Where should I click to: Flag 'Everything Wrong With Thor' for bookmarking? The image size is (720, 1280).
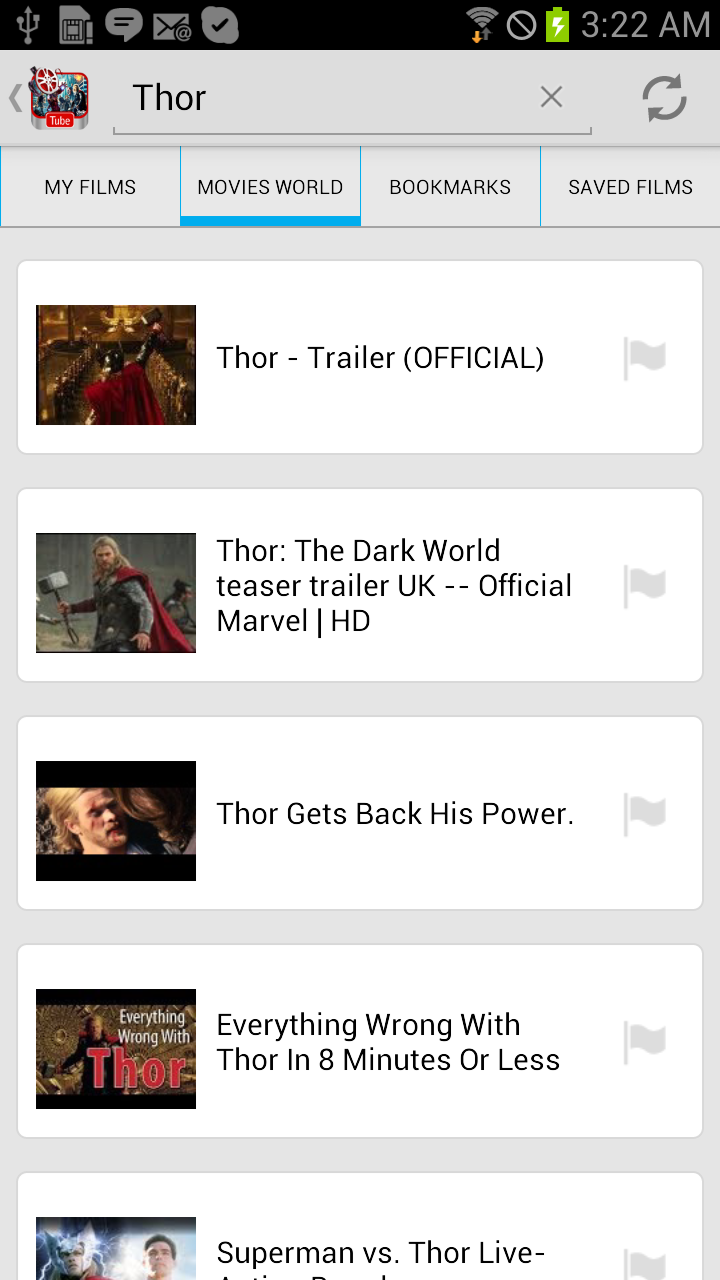point(644,1041)
